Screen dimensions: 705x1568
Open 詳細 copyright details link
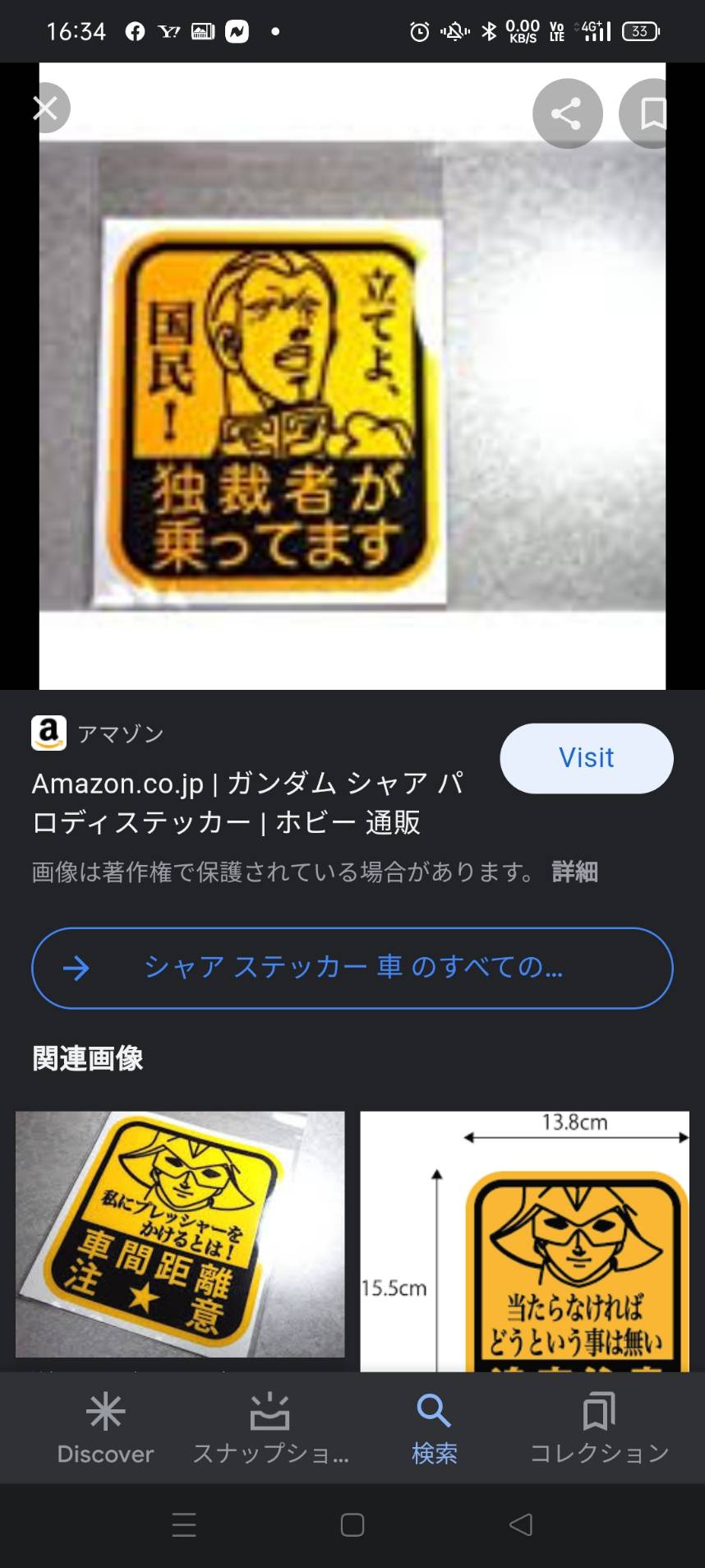coord(574,872)
